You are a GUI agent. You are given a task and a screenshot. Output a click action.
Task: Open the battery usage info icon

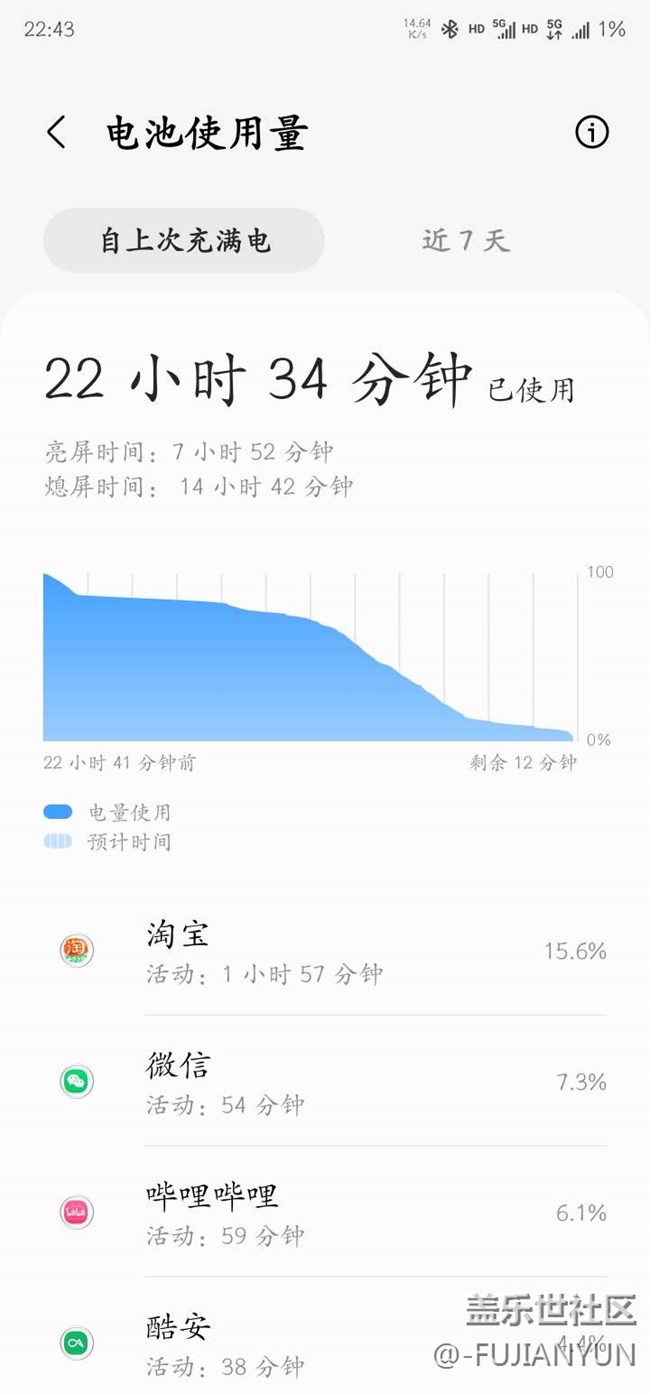(x=591, y=132)
